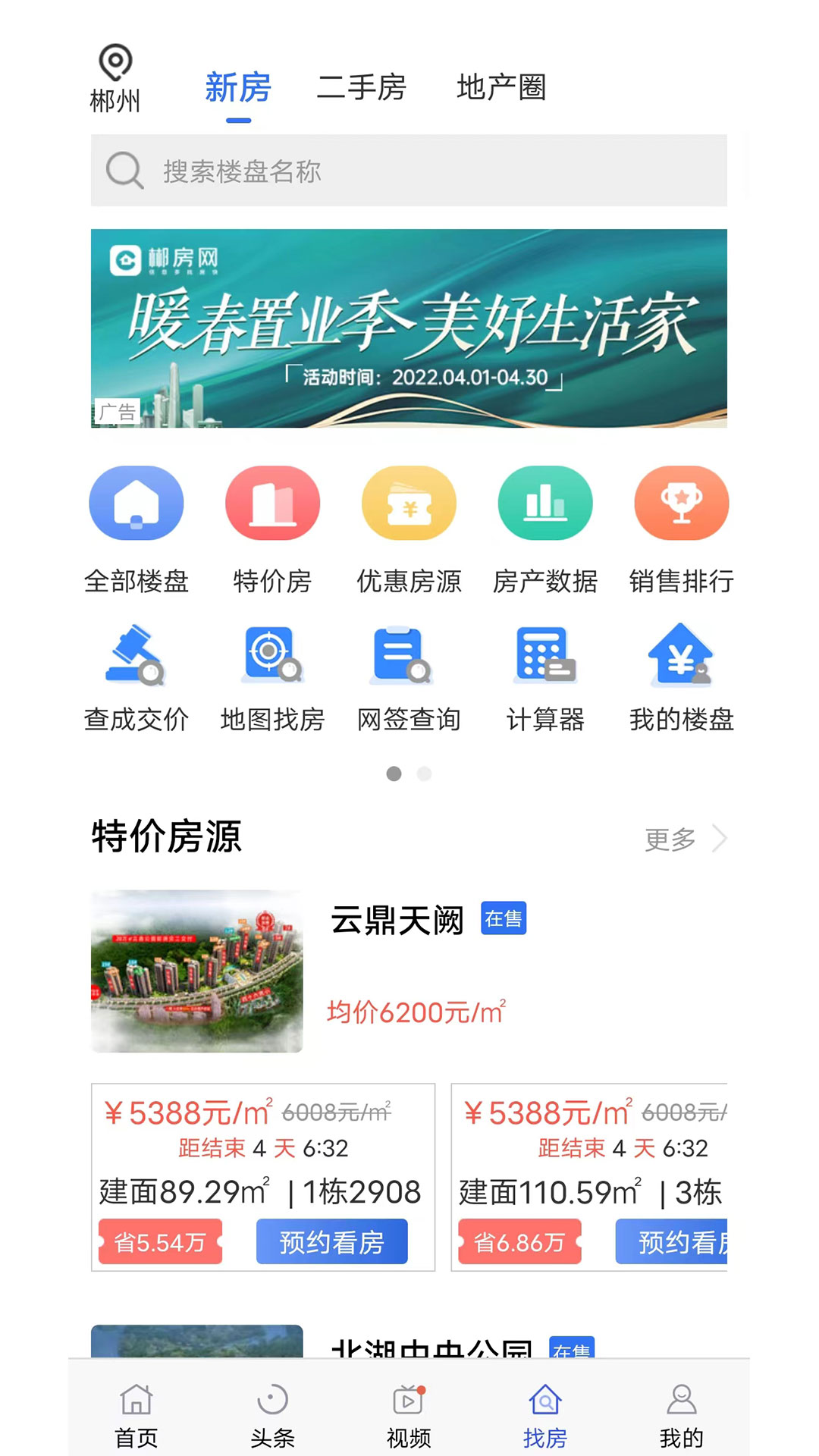Tap the 搜索楼盘名称 search box
Viewport: 819px width, 1456px height.
409,171
